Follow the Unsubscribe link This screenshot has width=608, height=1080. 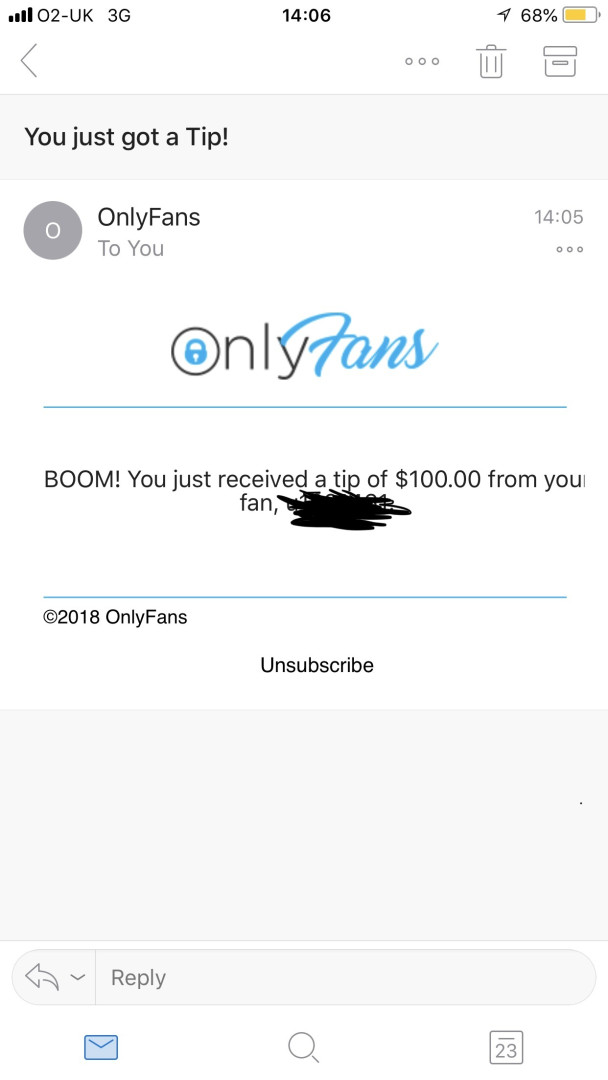tap(317, 665)
